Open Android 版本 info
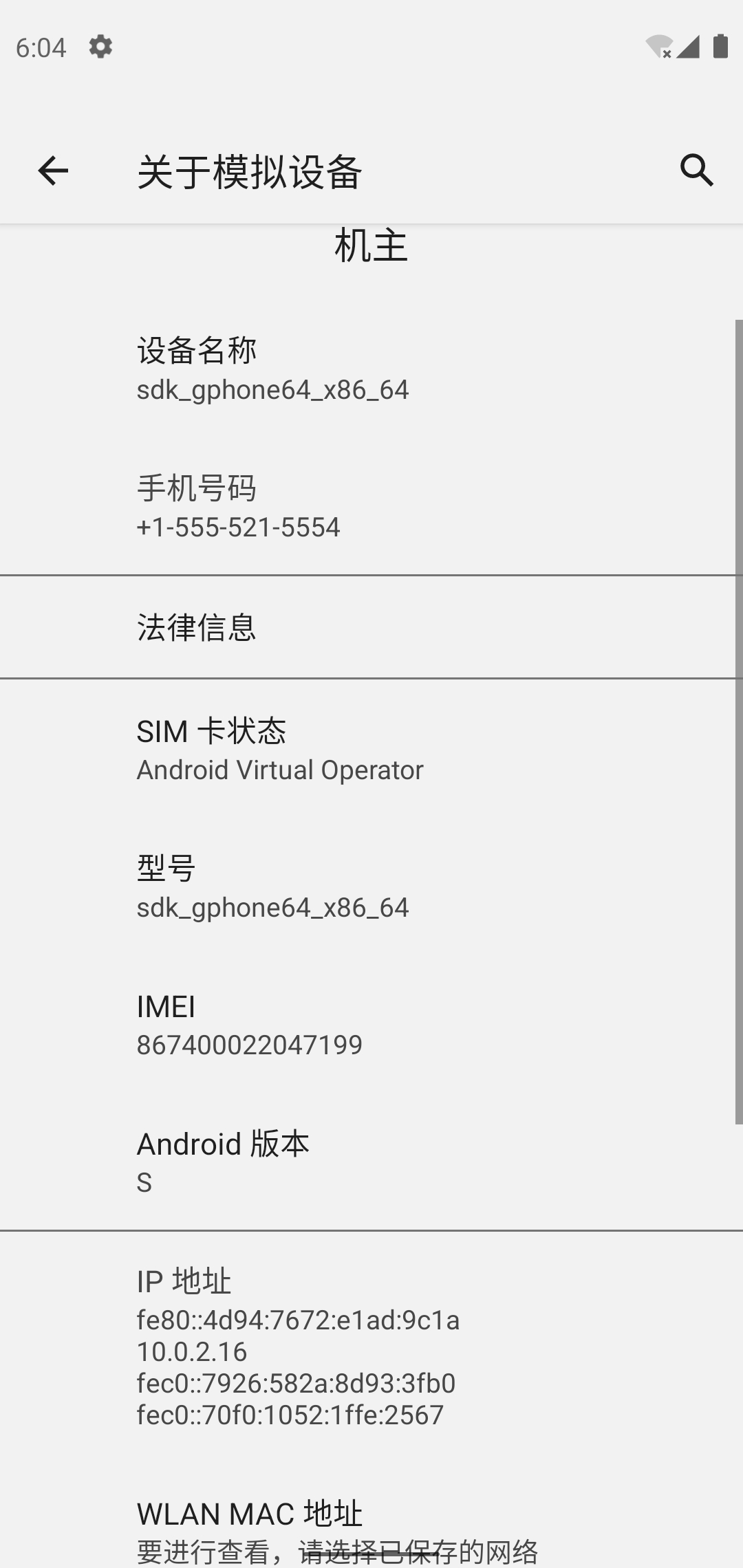The image size is (743, 1568). (x=371, y=1162)
